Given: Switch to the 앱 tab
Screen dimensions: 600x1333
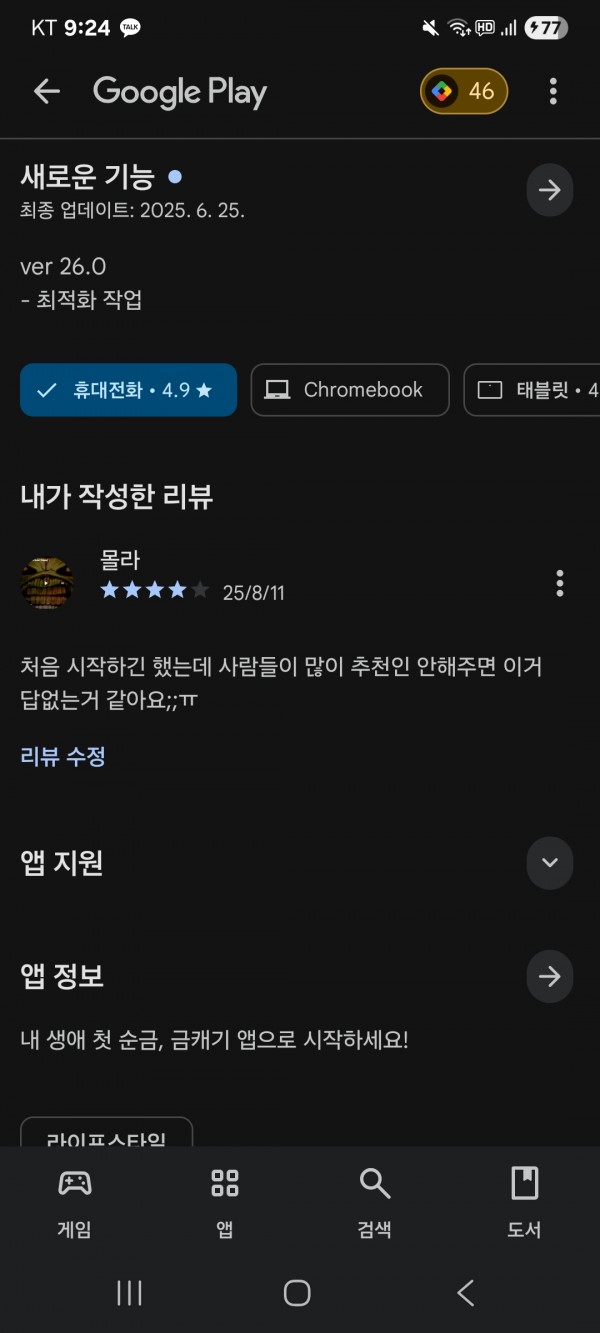Looking at the screenshot, I should [x=225, y=1202].
